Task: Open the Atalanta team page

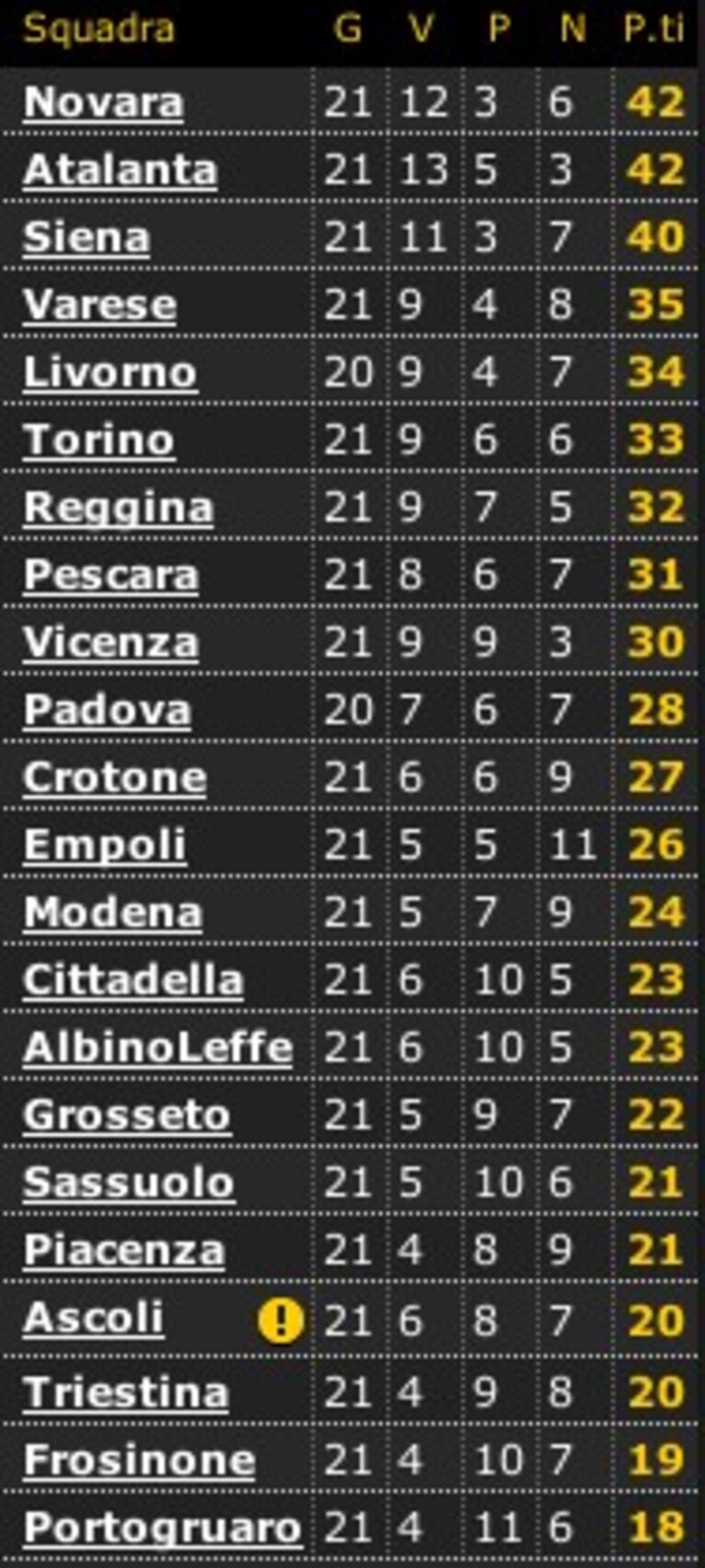Action: [120, 170]
